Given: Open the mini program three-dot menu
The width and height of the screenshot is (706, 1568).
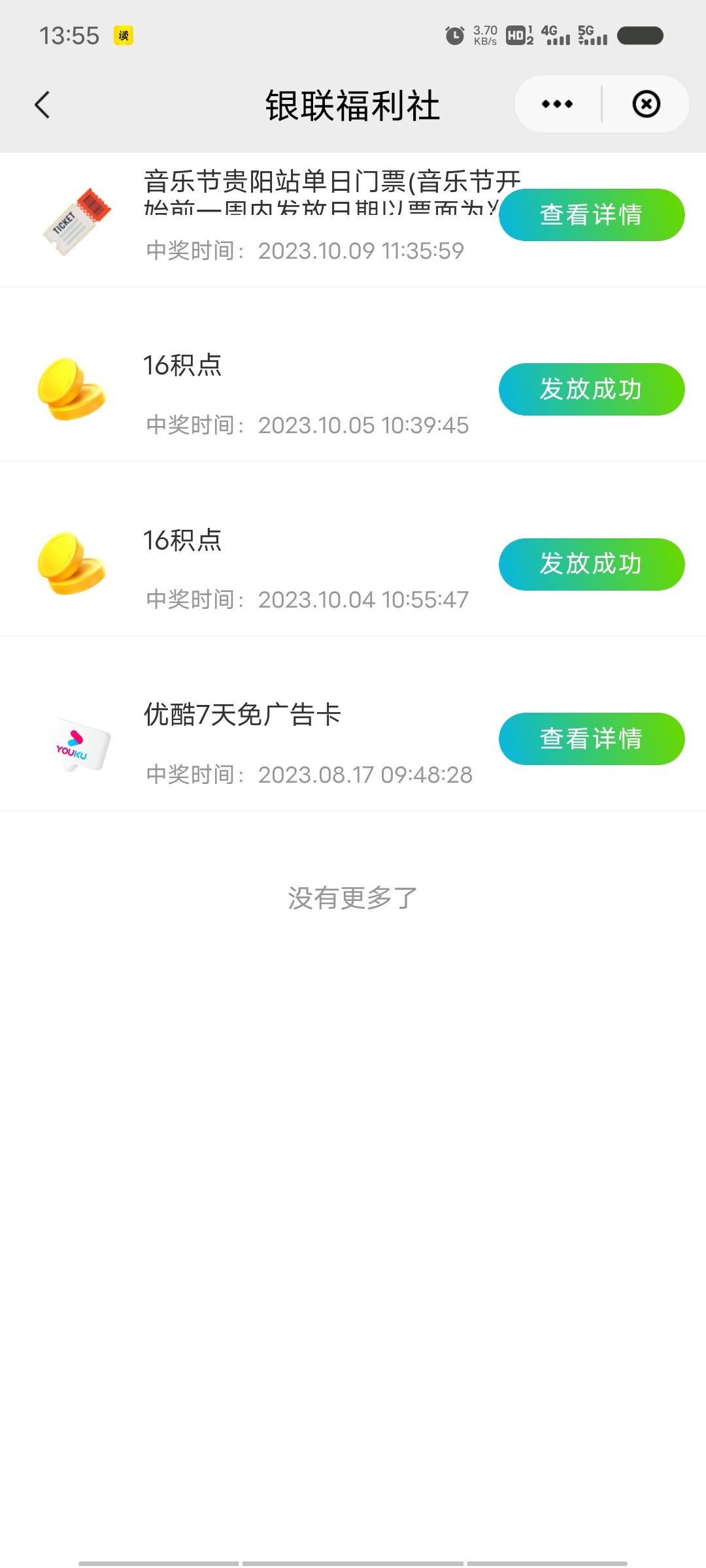Looking at the screenshot, I should 557,104.
